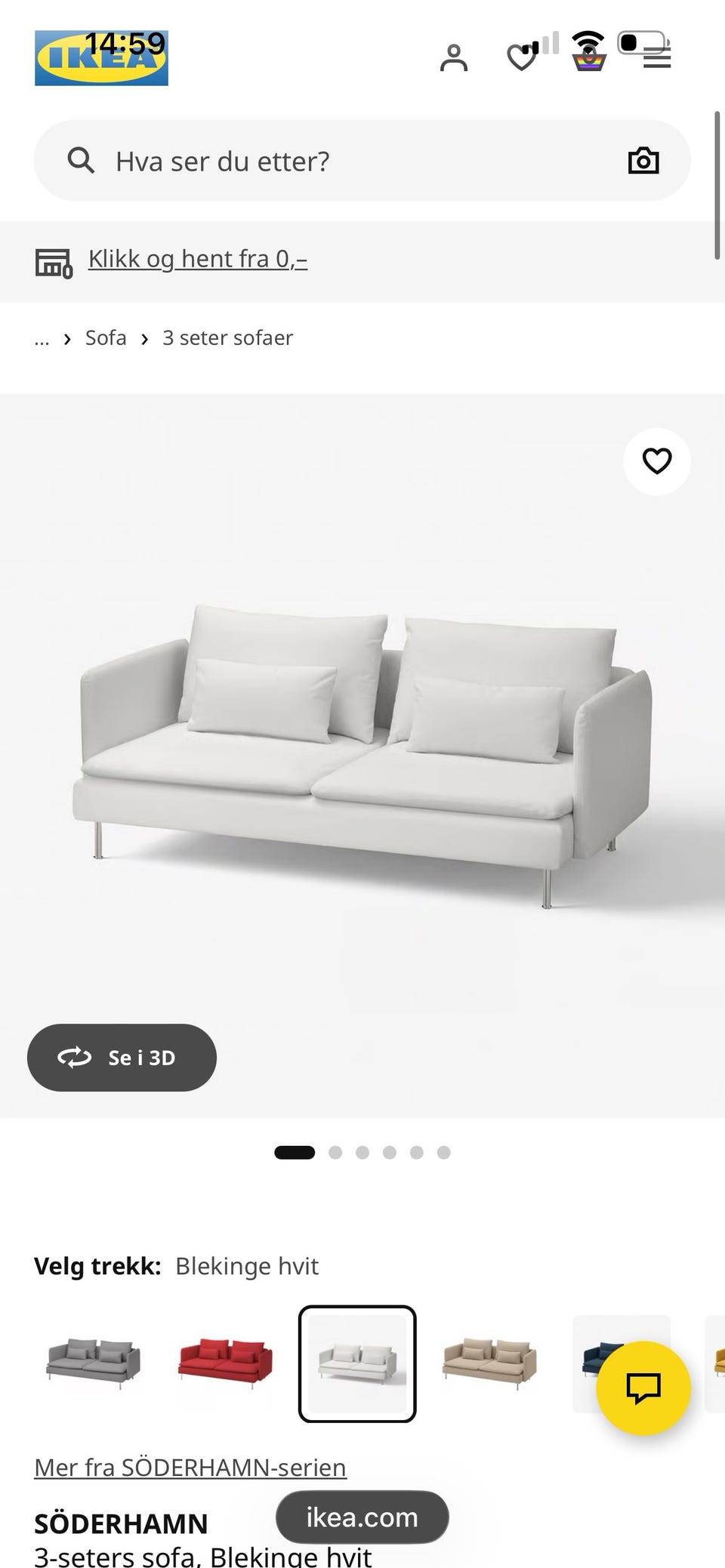Open the IKEA logo home link
The height and width of the screenshot is (1568, 725).
tap(101, 58)
